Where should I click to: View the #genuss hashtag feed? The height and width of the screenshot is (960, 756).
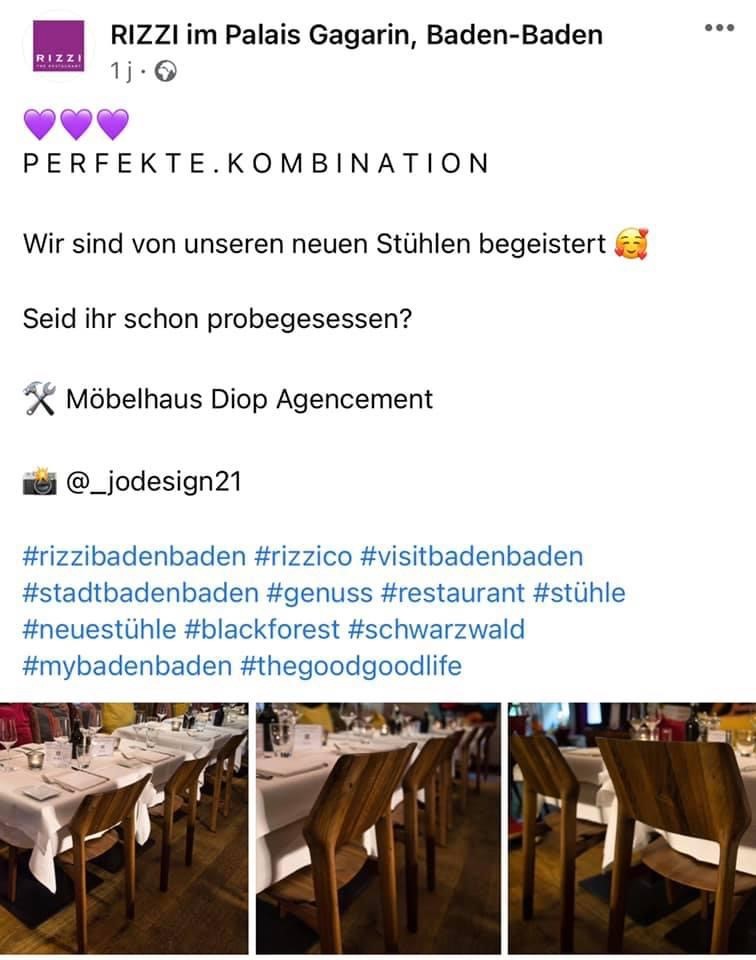click(x=319, y=593)
